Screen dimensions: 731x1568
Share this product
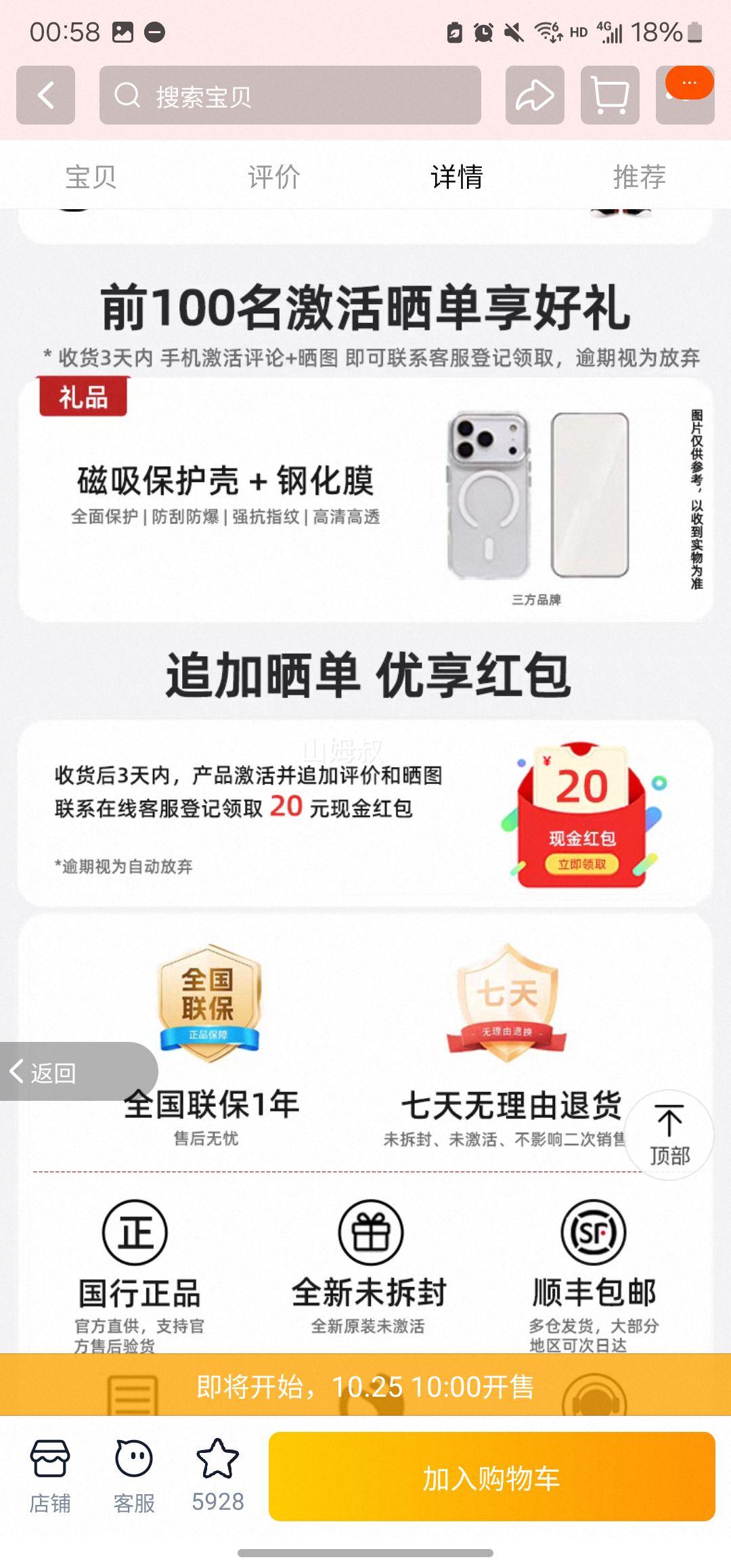(535, 95)
